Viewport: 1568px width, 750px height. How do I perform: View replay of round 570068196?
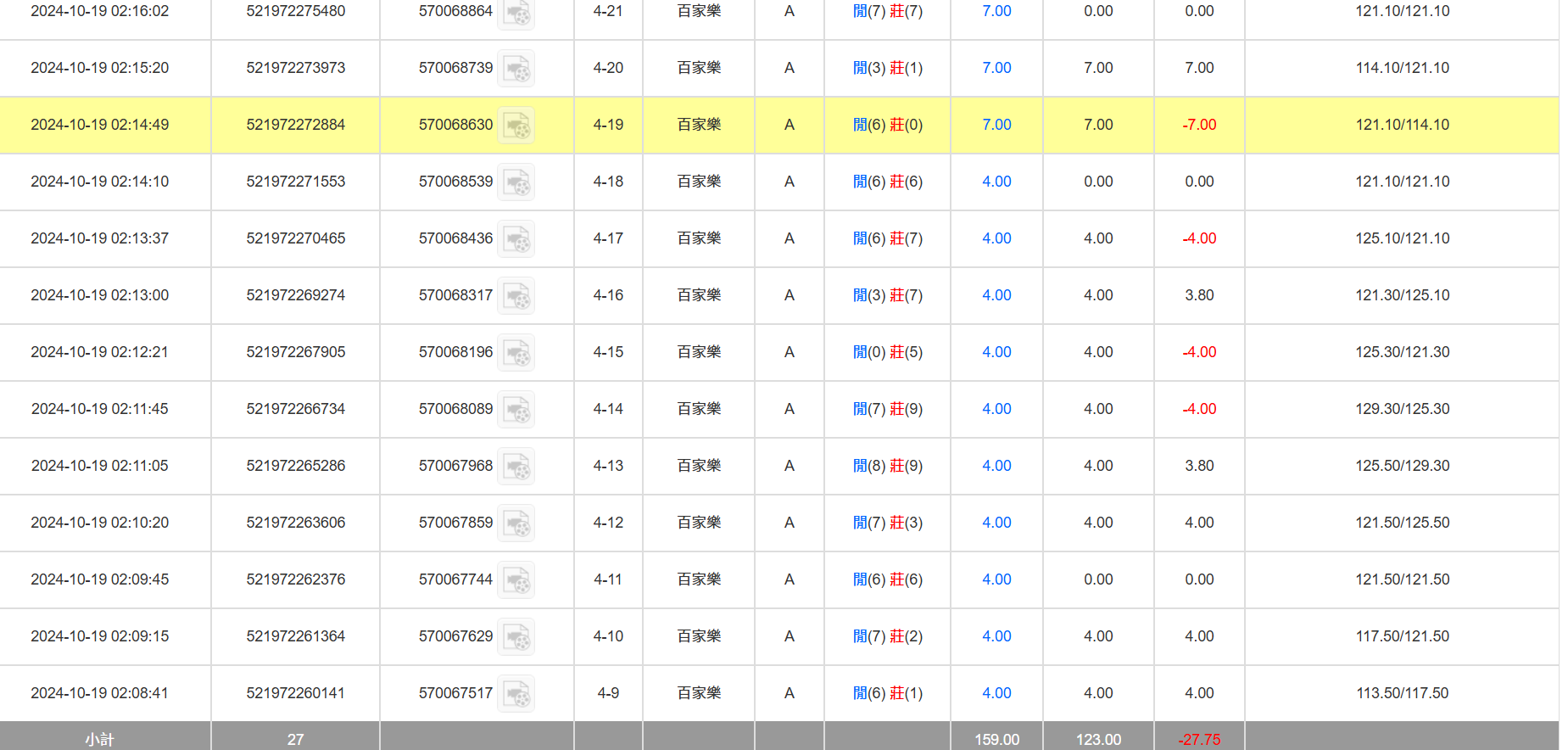click(x=516, y=353)
